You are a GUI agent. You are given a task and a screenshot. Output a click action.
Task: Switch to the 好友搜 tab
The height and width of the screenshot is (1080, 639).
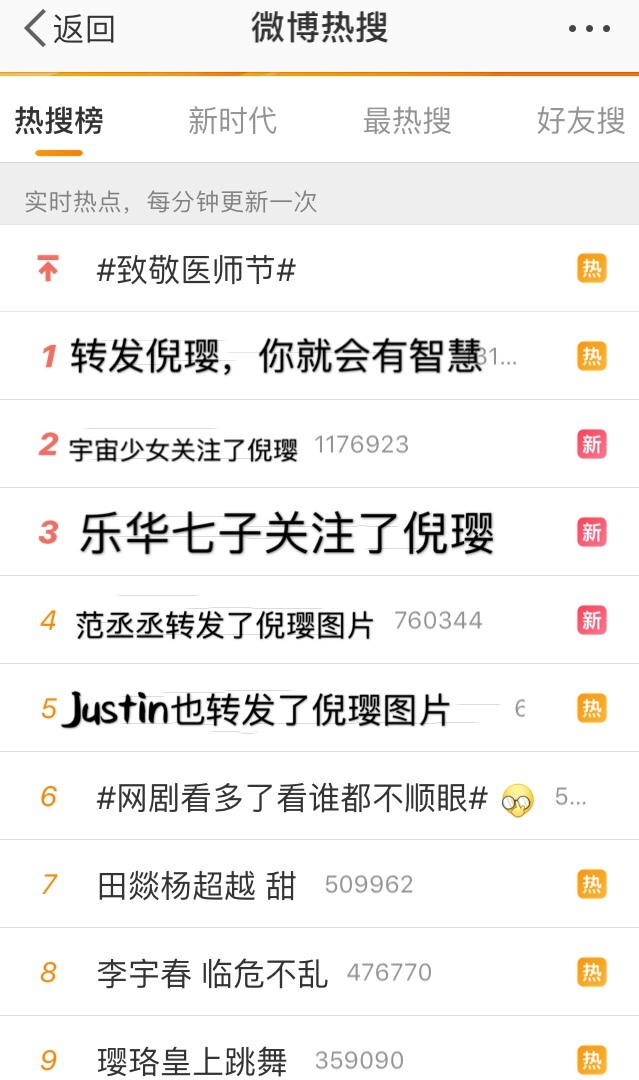581,121
